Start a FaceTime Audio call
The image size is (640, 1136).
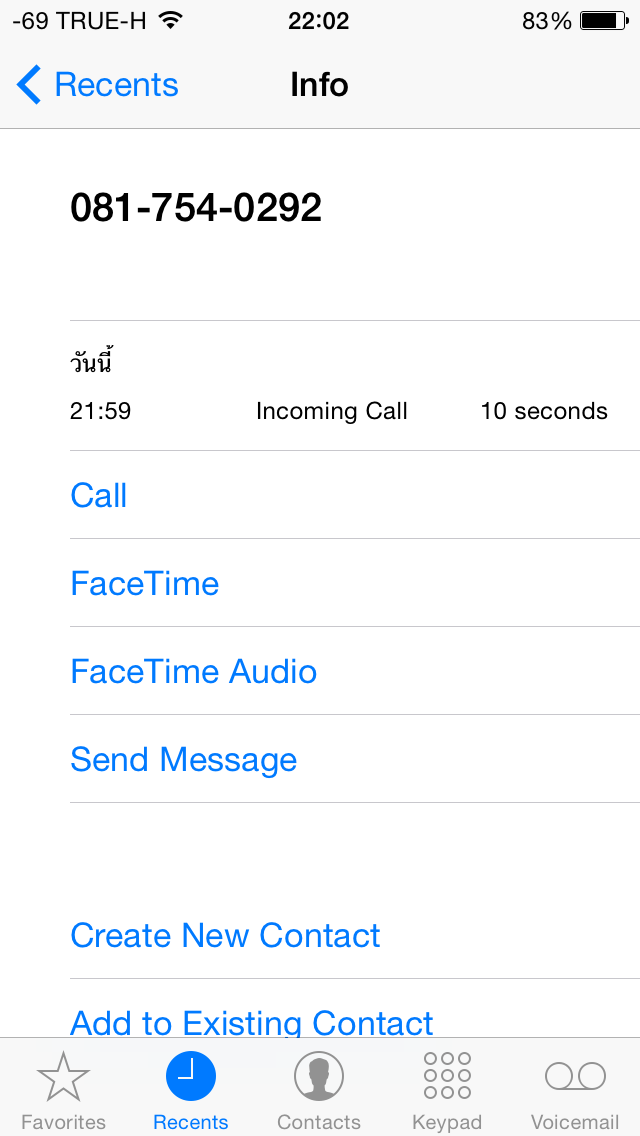click(193, 672)
